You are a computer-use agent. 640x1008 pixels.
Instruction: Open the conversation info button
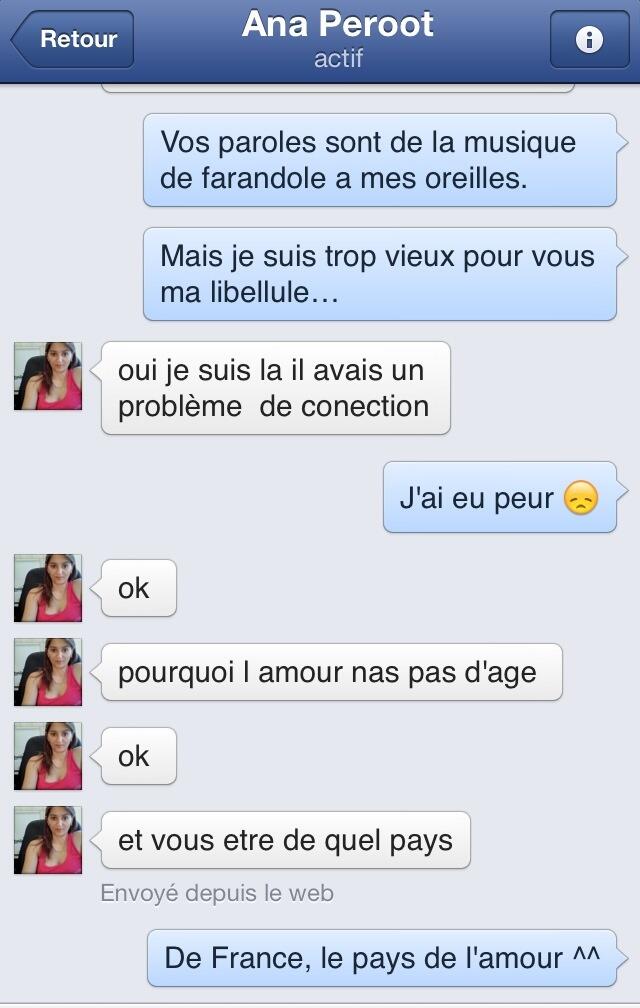coord(589,39)
